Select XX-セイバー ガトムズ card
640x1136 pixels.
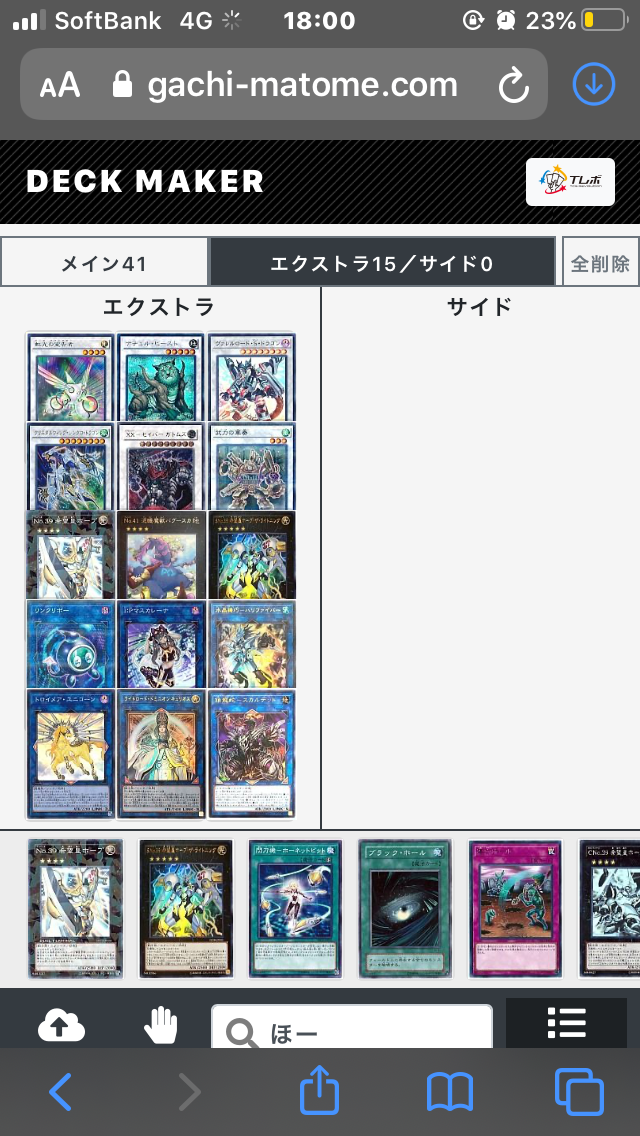click(161, 466)
